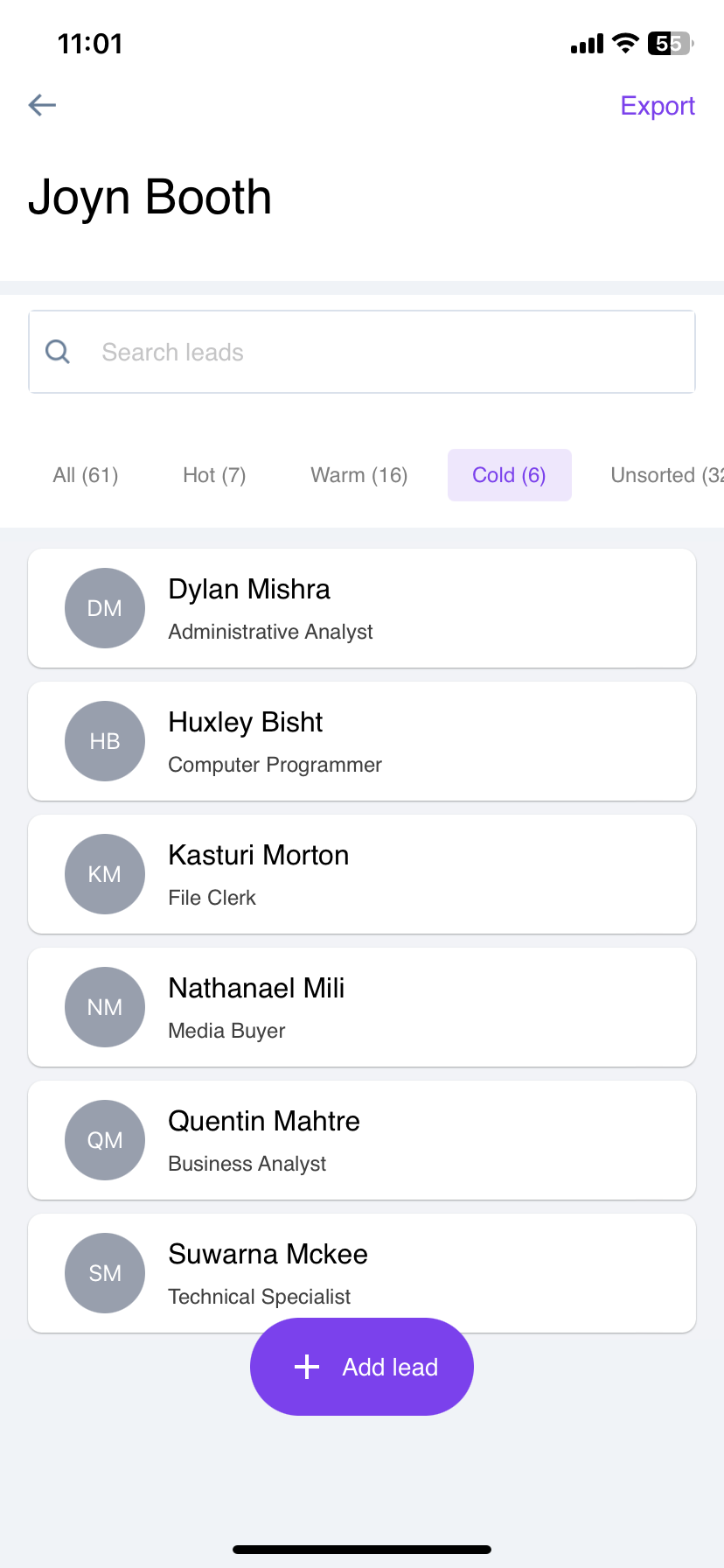Open Huxley Bisht's lead card
The width and height of the screenshot is (724, 1568).
pyautogui.click(x=362, y=741)
